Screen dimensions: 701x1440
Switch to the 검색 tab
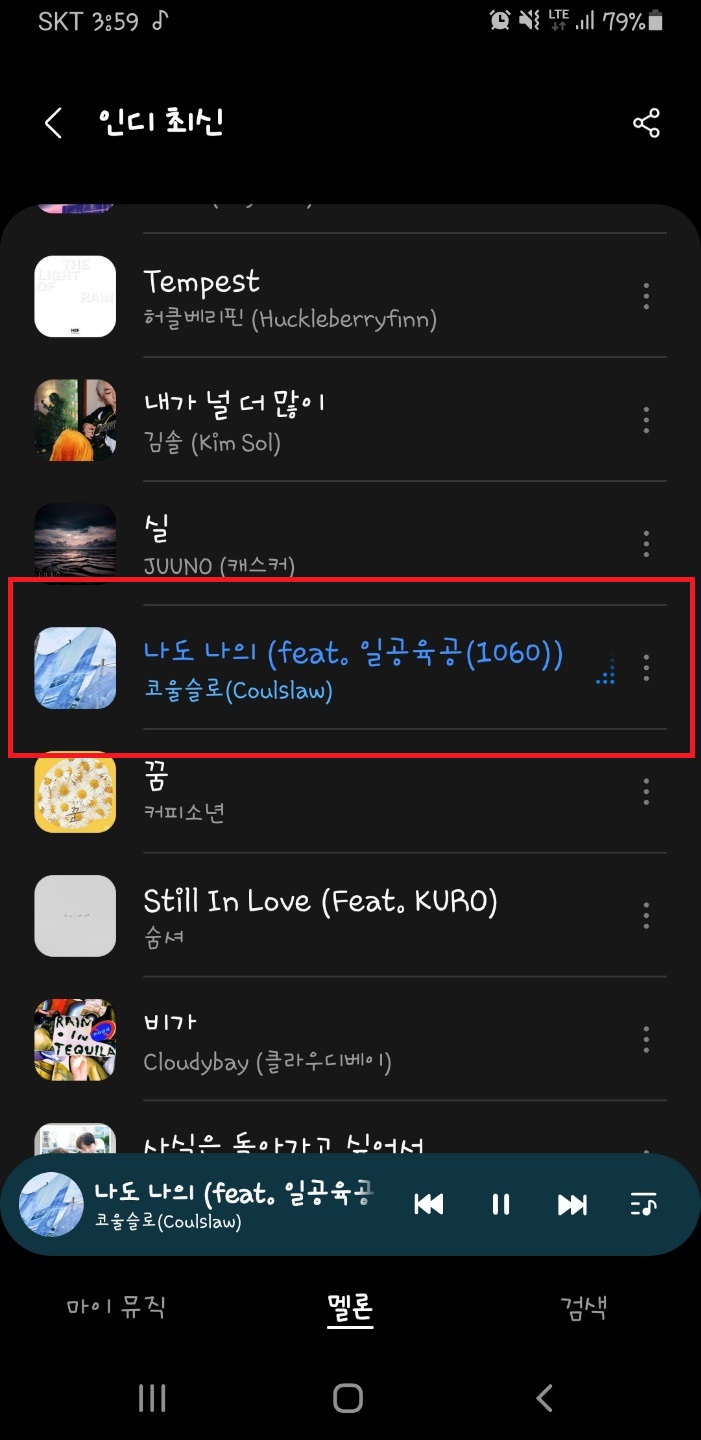(x=583, y=1306)
